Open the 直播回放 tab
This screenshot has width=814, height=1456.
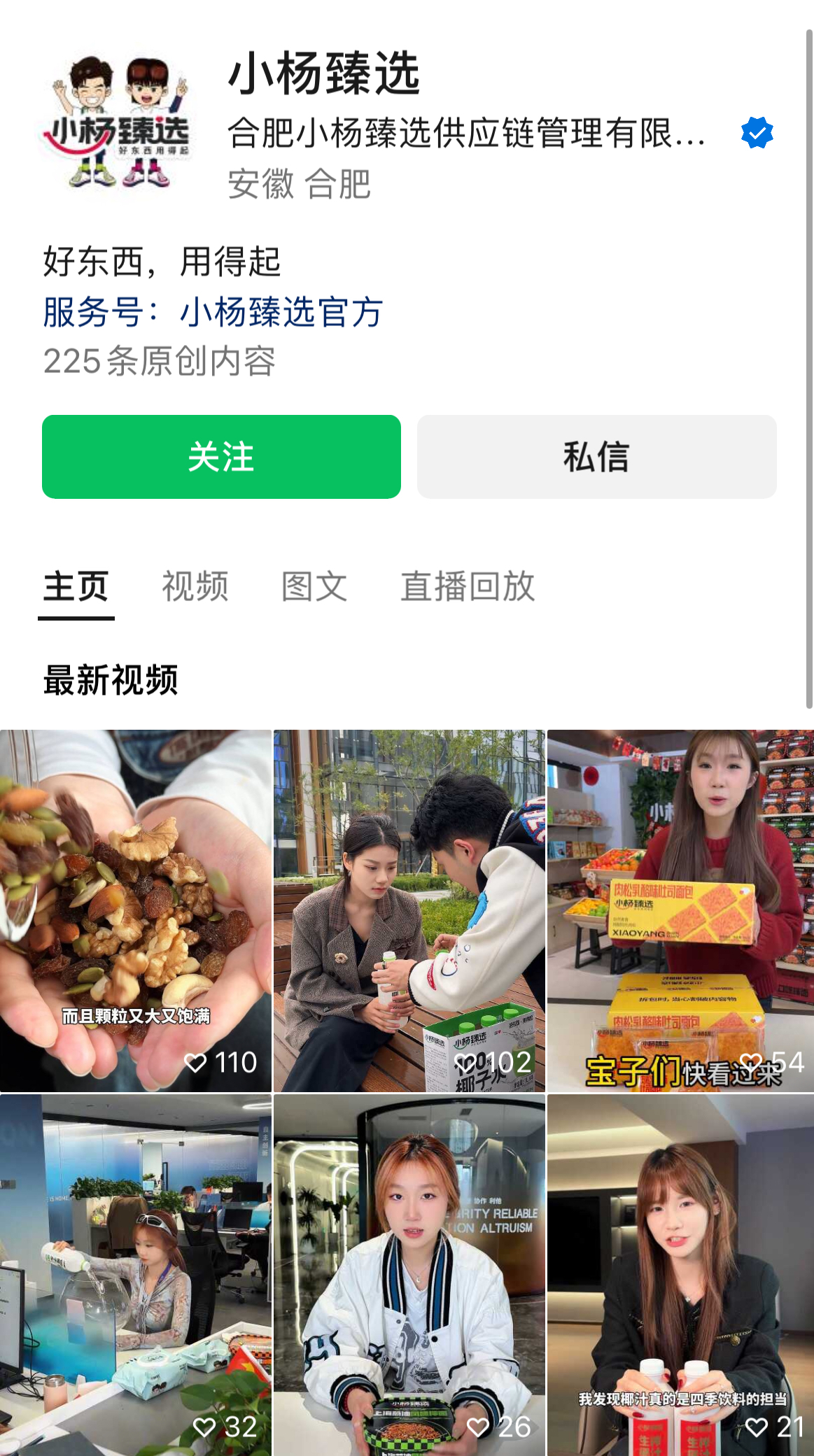pos(468,586)
